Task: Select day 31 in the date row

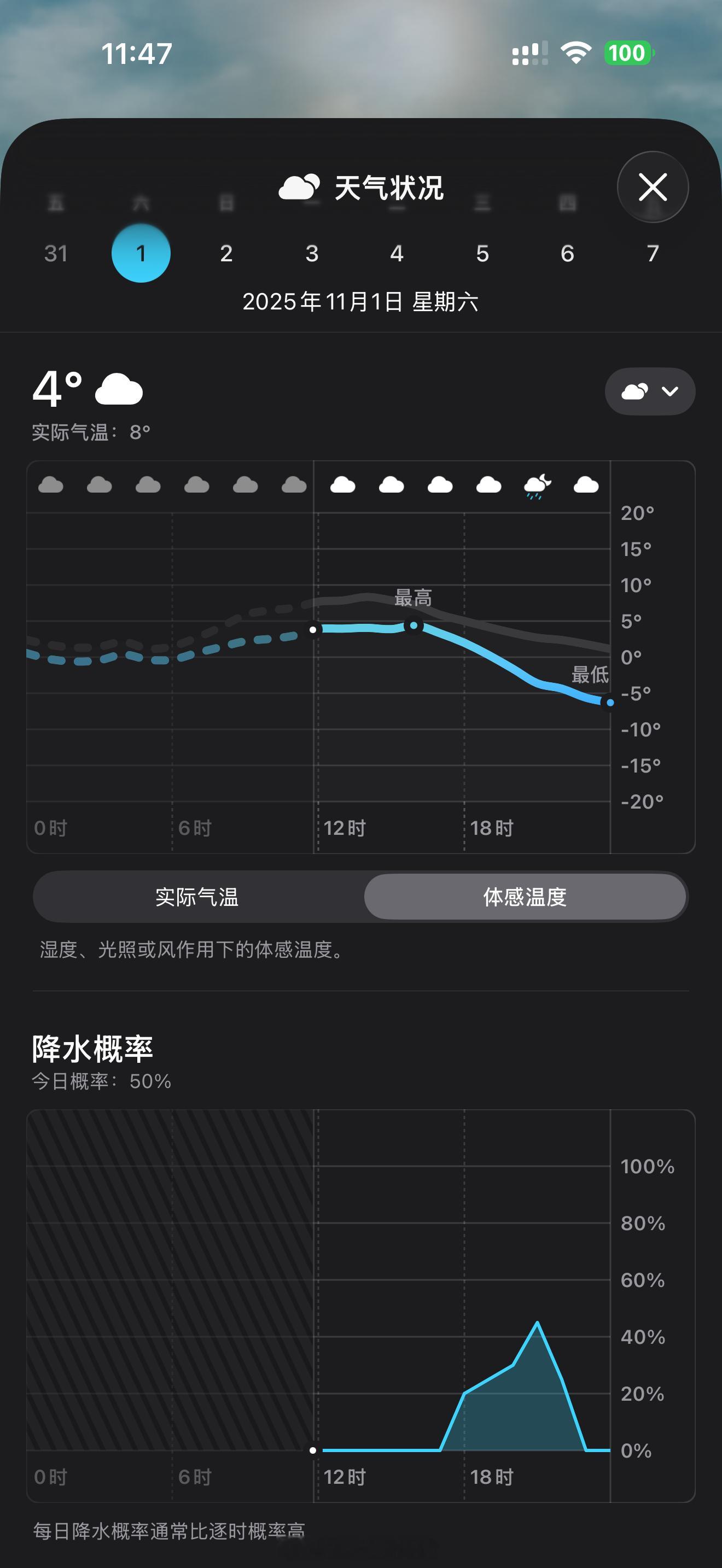Action: coord(56,254)
